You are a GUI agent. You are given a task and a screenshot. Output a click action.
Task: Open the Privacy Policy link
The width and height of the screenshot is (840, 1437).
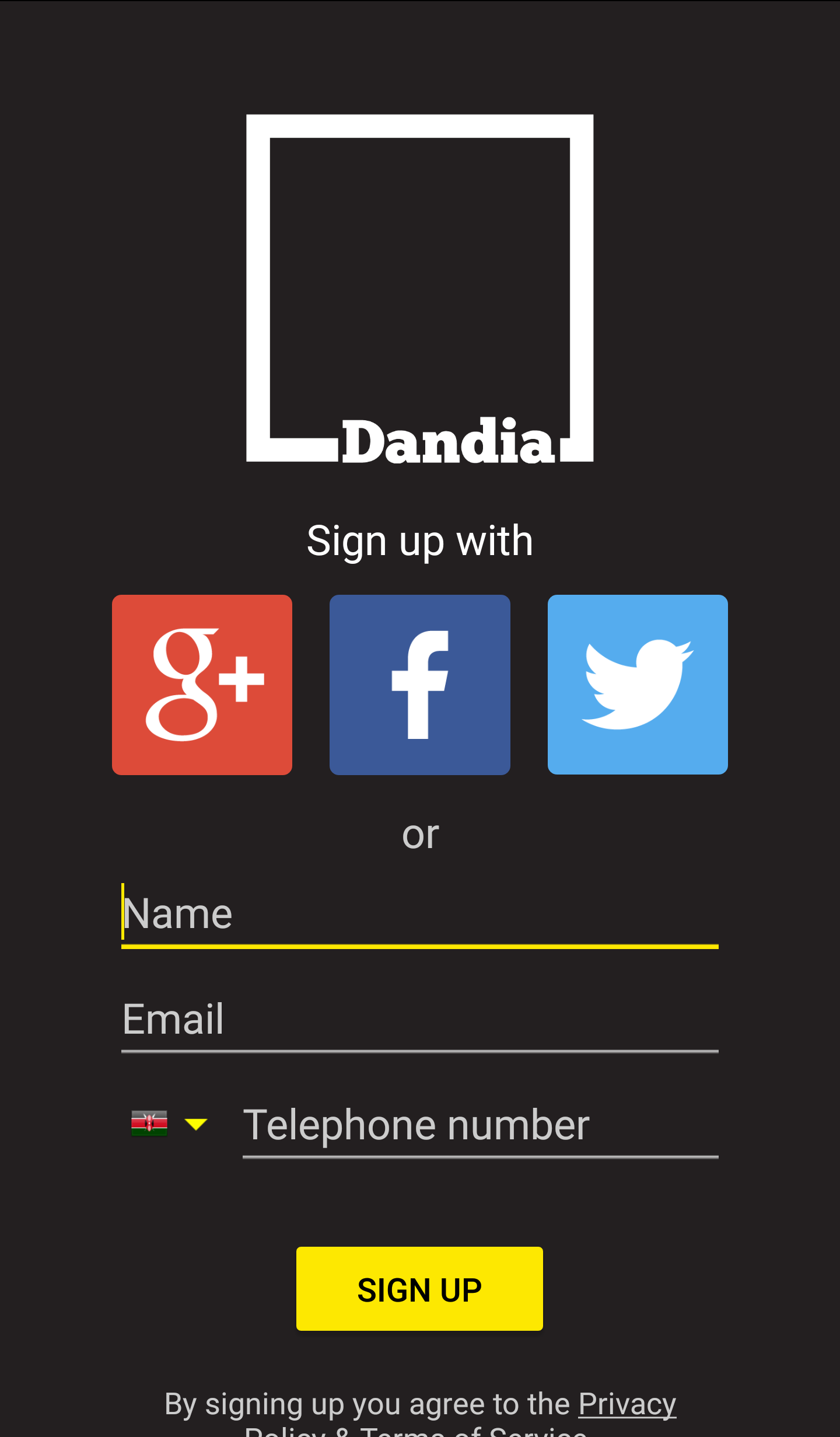coord(626,1404)
